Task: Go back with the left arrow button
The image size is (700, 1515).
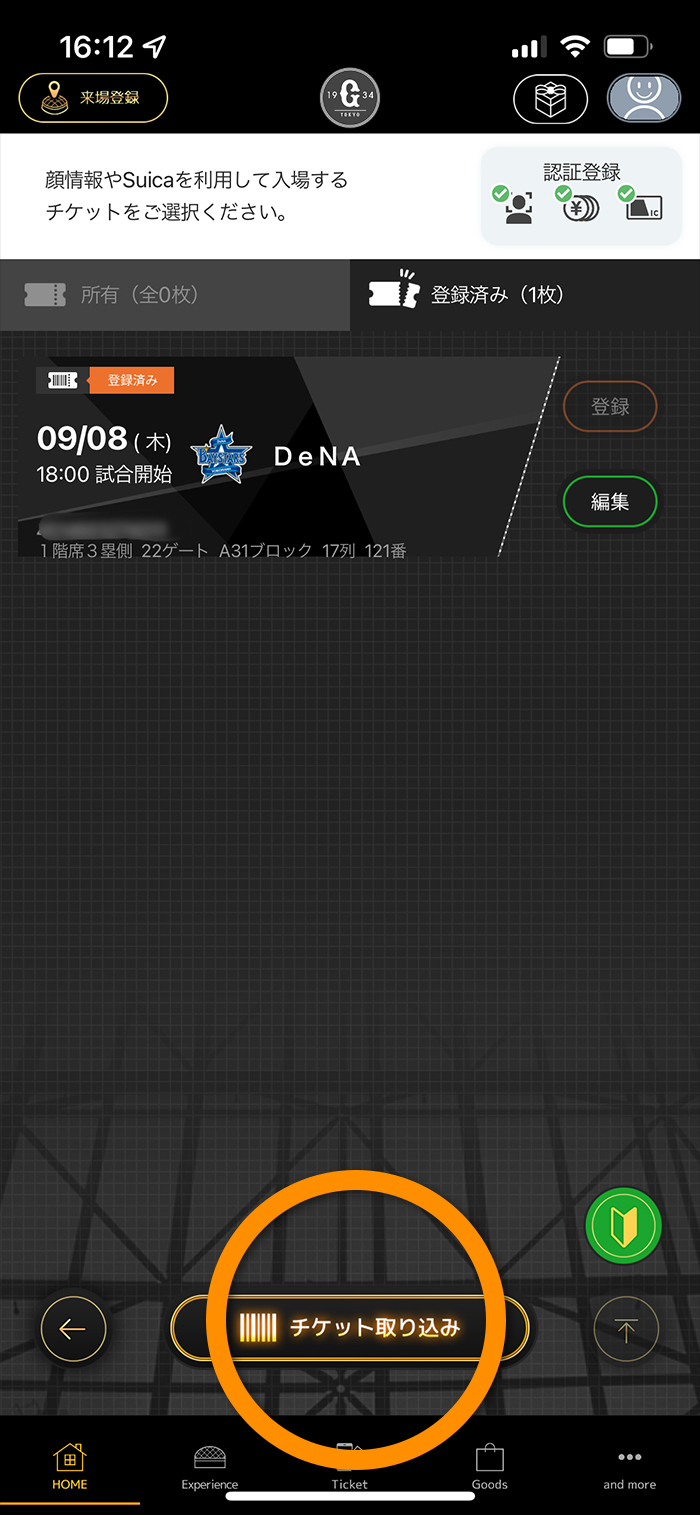Action: tap(73, 1329)
